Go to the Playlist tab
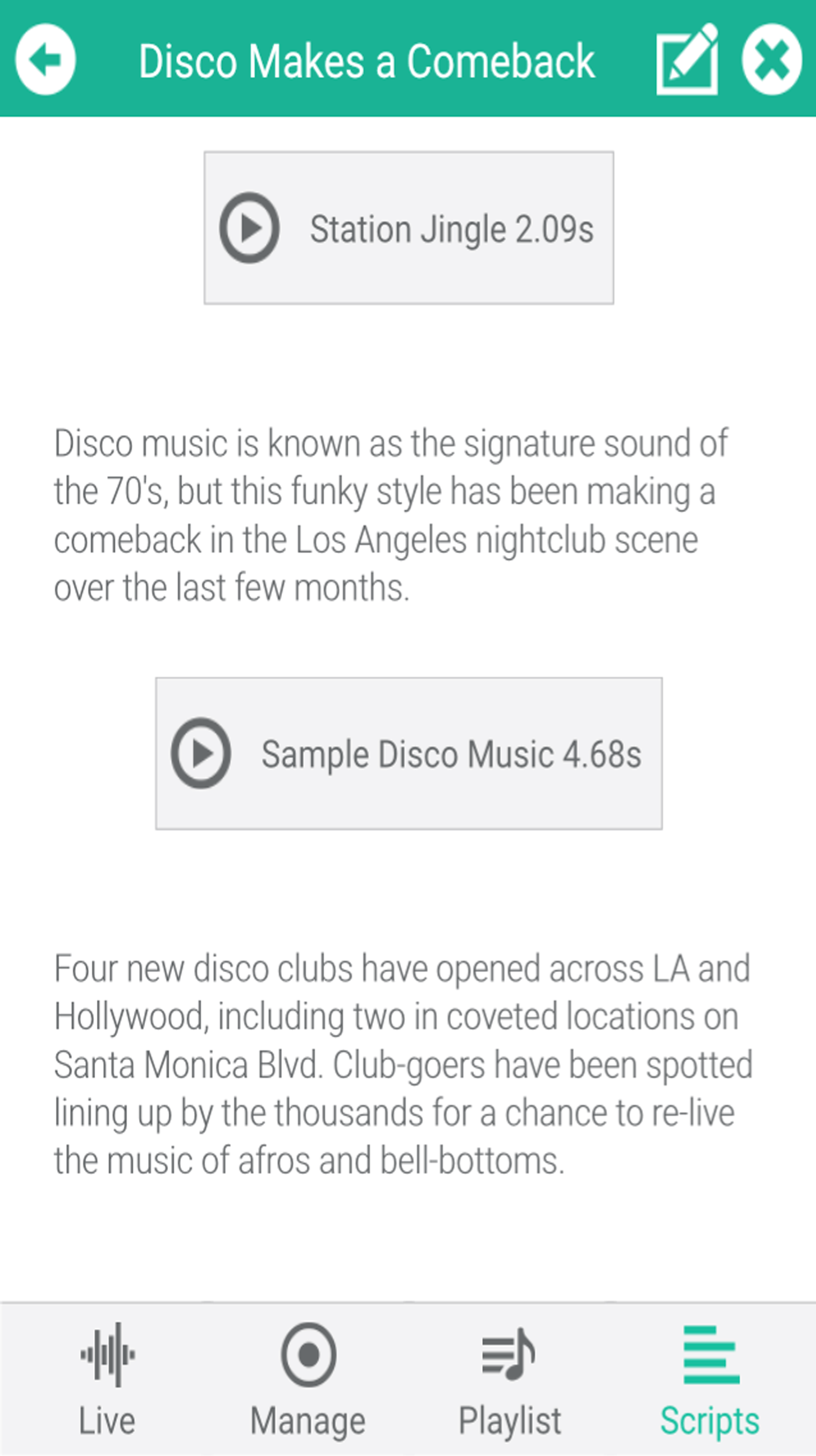This screenshot has width=816, height=1456. [x=510, y=1379]
